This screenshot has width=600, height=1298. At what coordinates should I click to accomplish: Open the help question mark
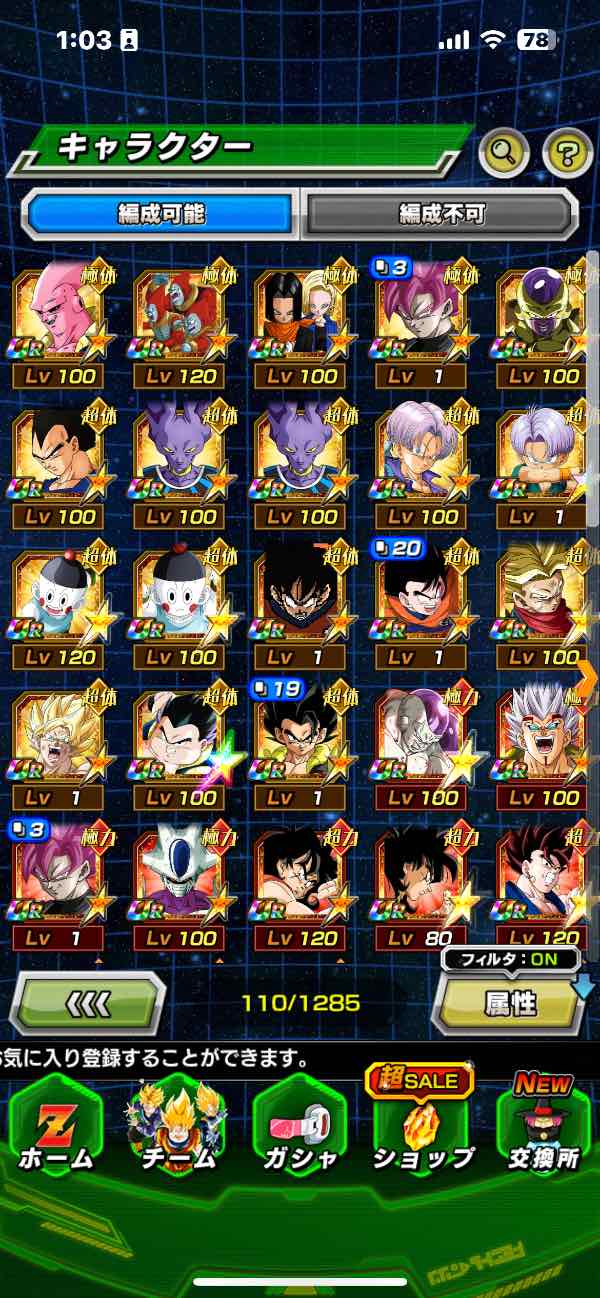click(x=567, y=153)
